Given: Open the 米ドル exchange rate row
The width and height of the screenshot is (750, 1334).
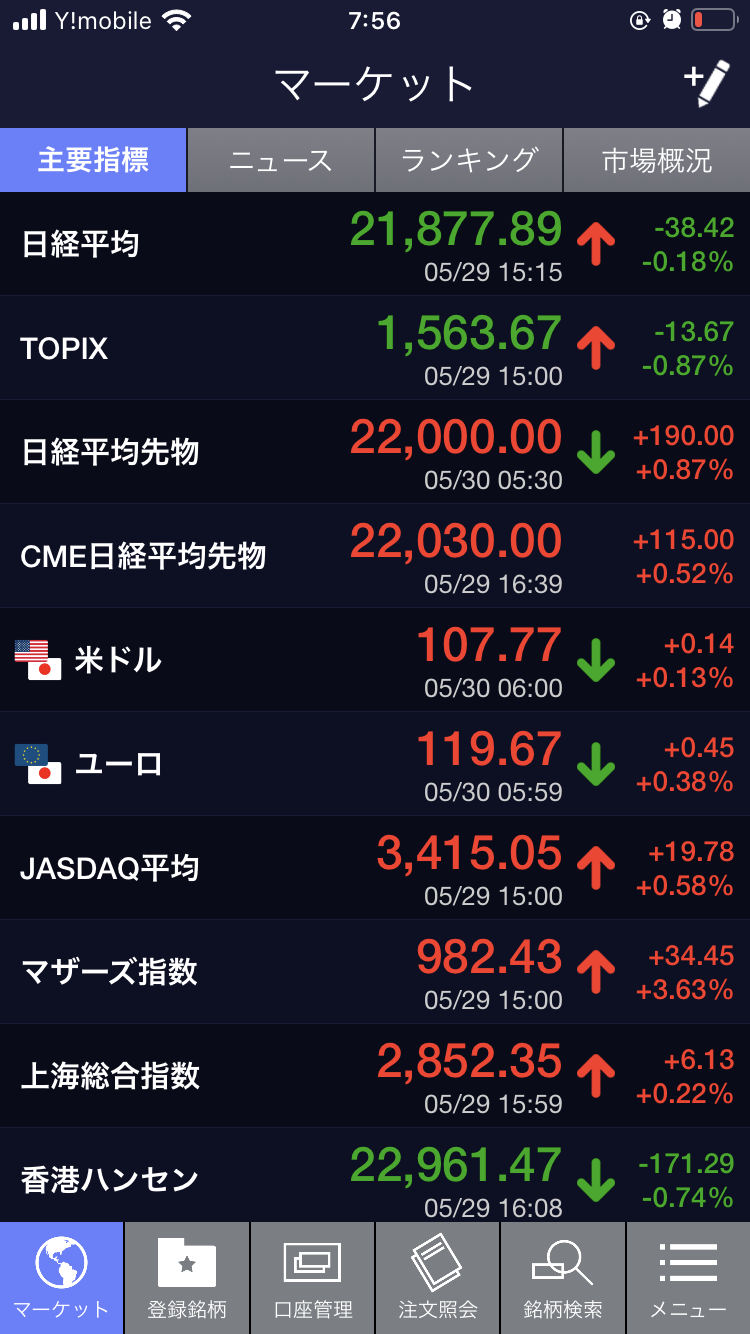Looking at the screenshot, I should pos(375,660).
